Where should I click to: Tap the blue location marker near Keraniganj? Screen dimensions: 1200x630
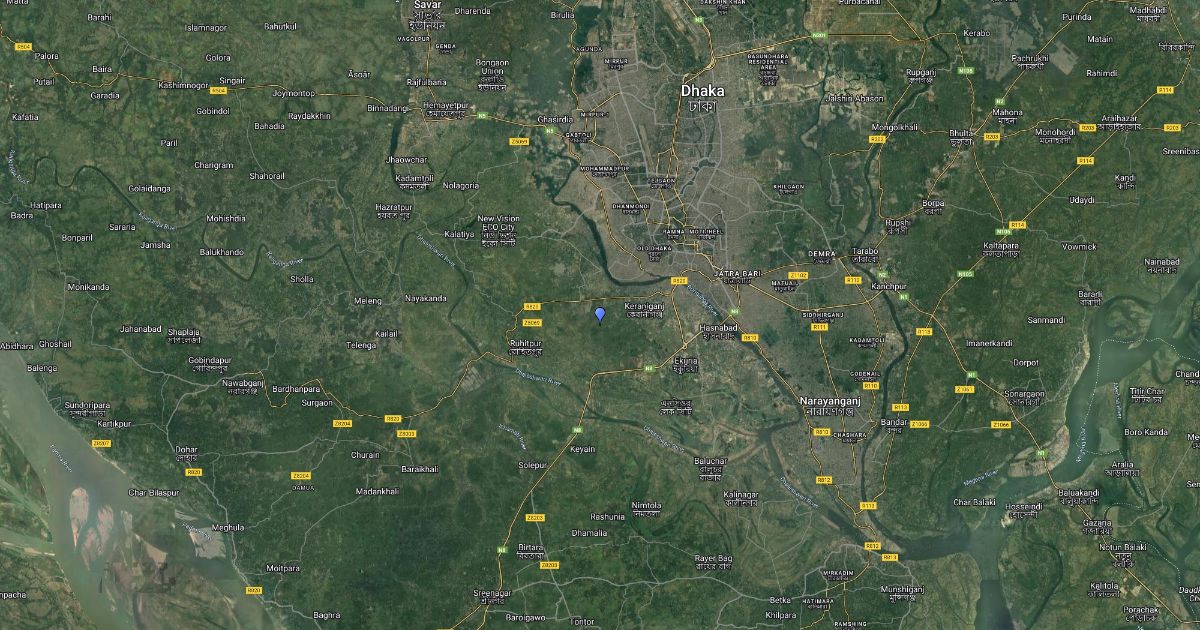point(599,315)
